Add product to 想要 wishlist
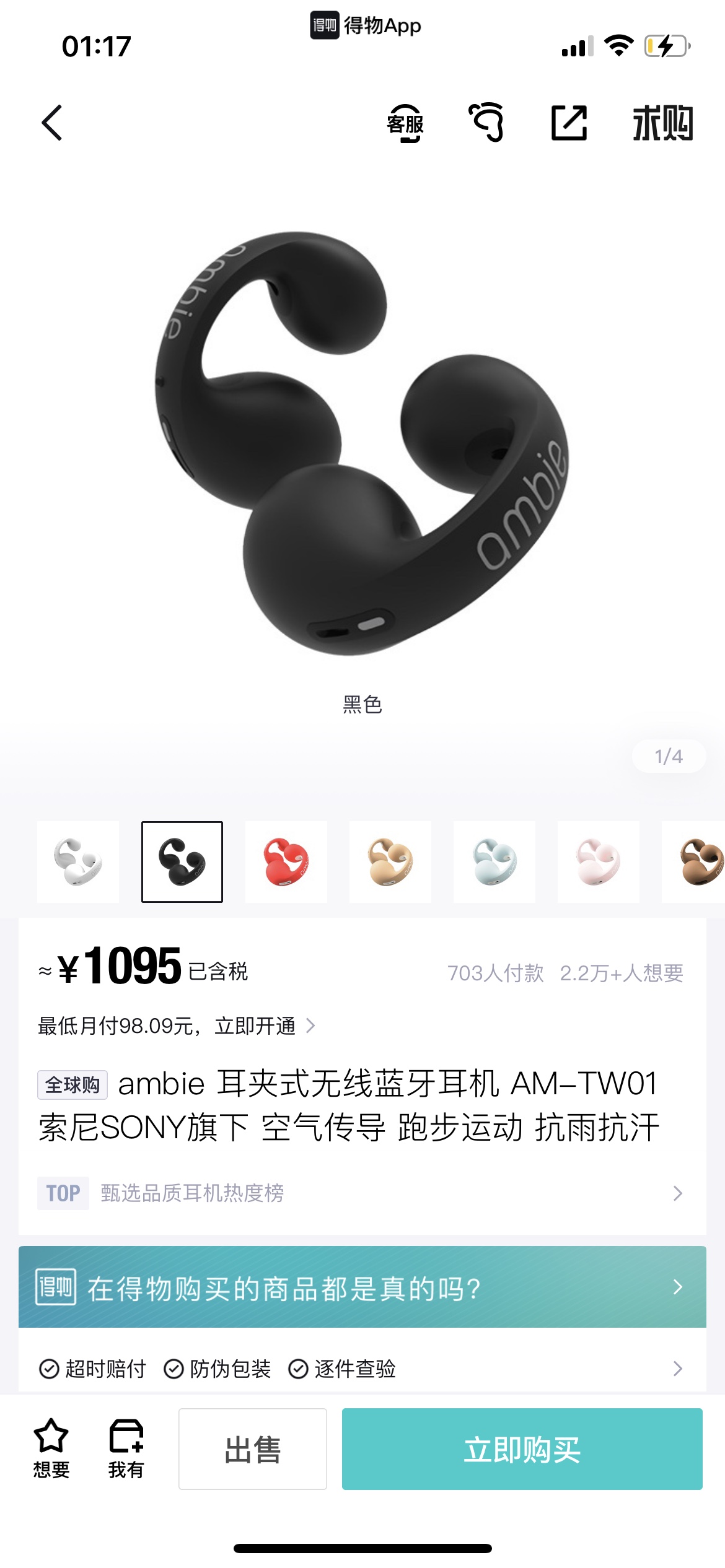Screen dimensions: 725x1568 tap(51, 1449)
